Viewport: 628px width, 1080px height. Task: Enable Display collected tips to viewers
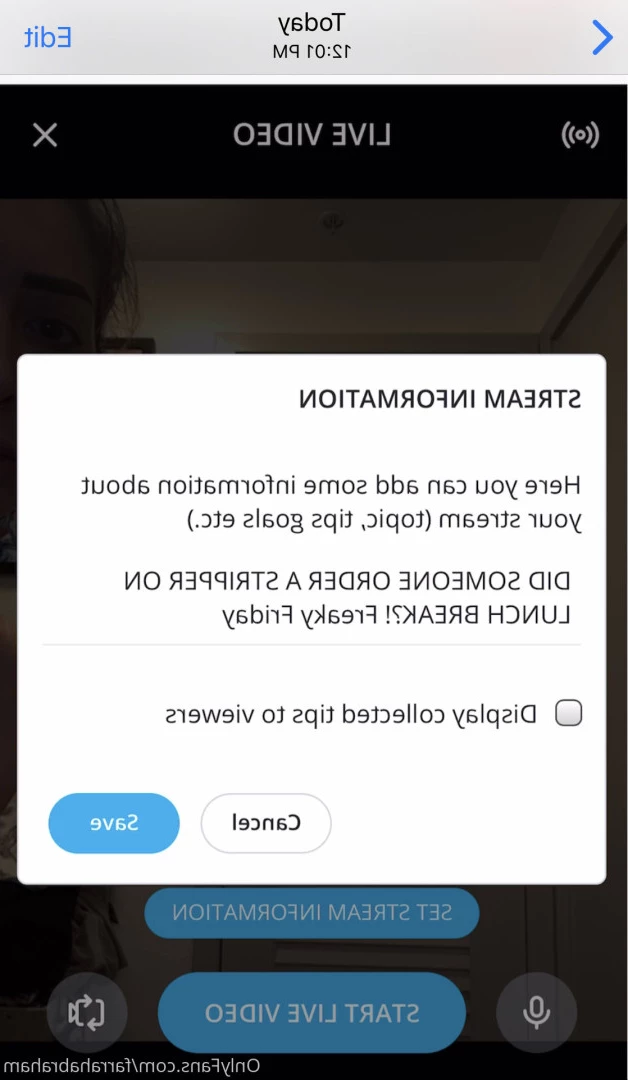click(568, 714)
